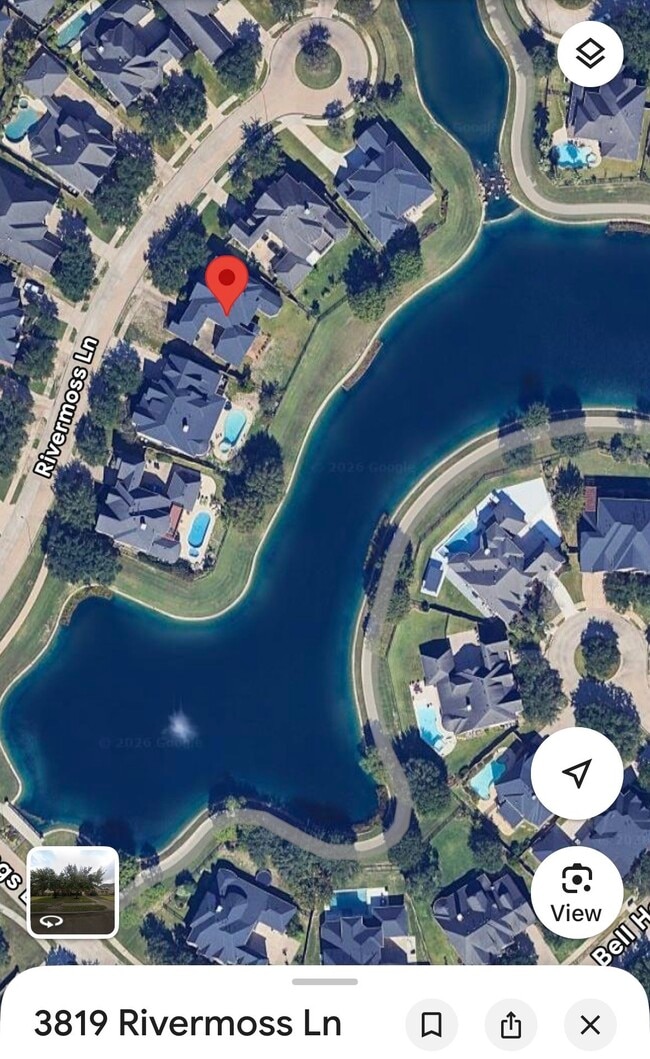The width and height of the screenshot is (650, 1059).
Task: Center map on my location
Action: [577, 773]
